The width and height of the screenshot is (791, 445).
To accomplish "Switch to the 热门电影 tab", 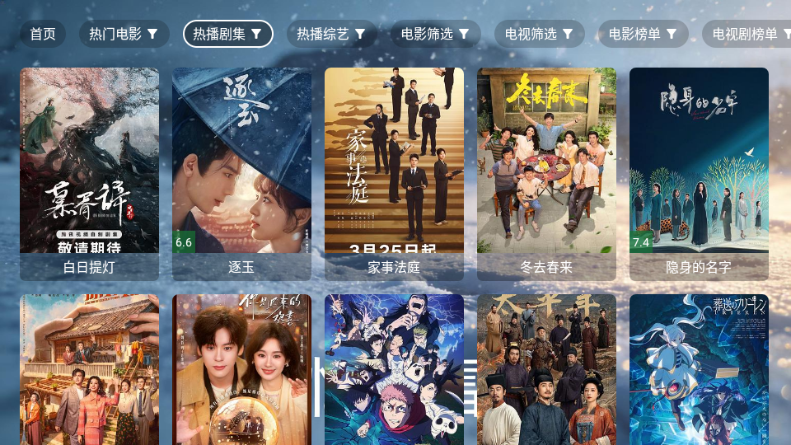I will pos(124,34).
